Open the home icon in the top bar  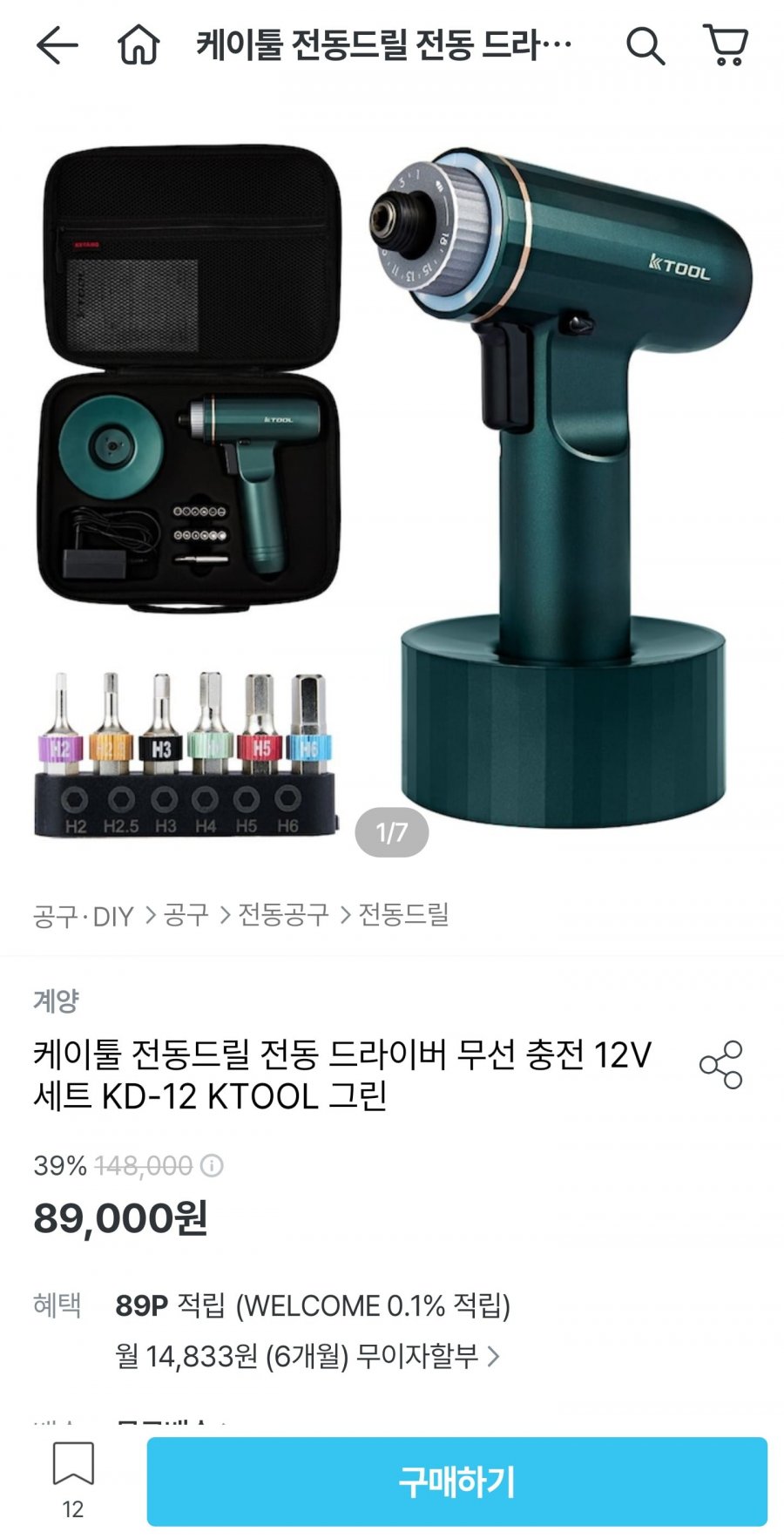click(139, 45)
